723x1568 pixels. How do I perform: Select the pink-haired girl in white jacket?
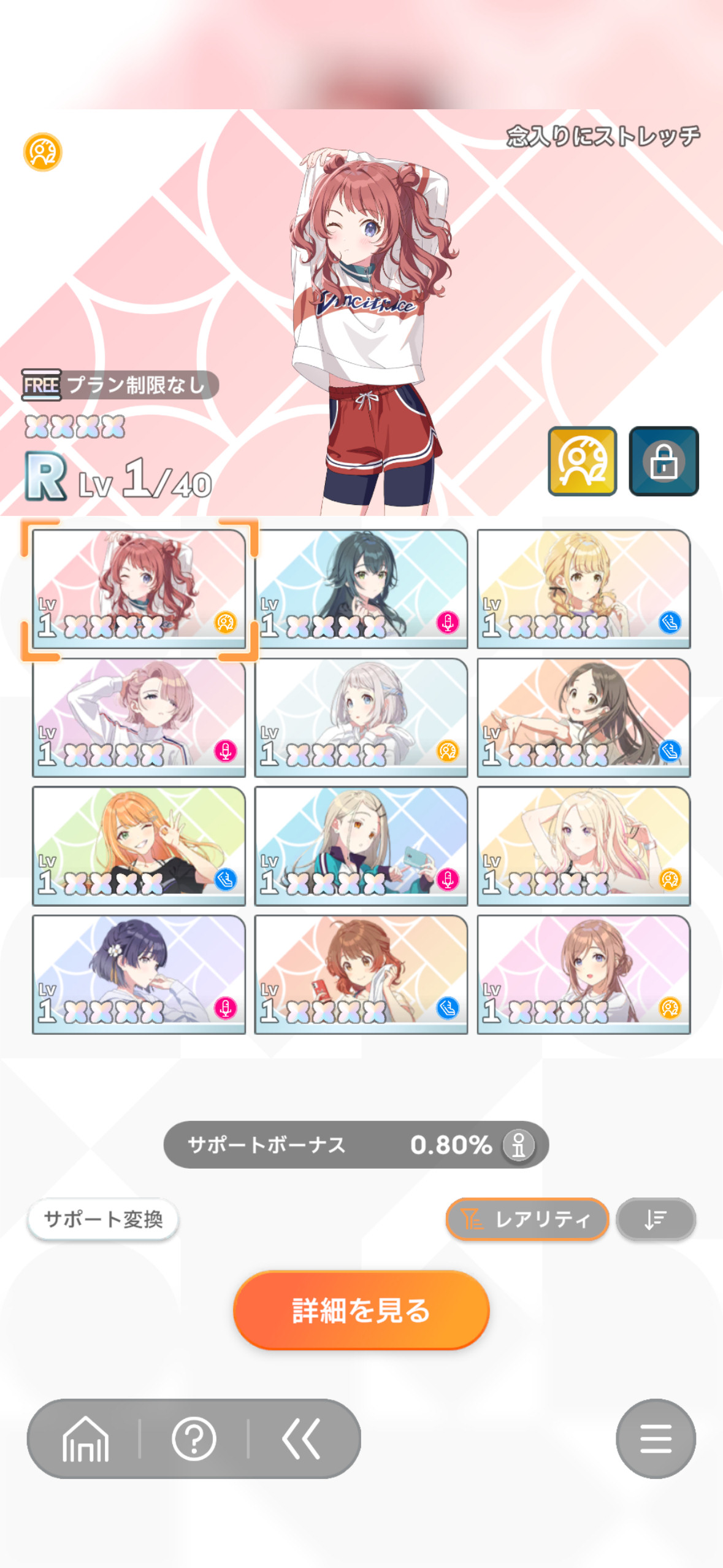click(x=139, y=717)
